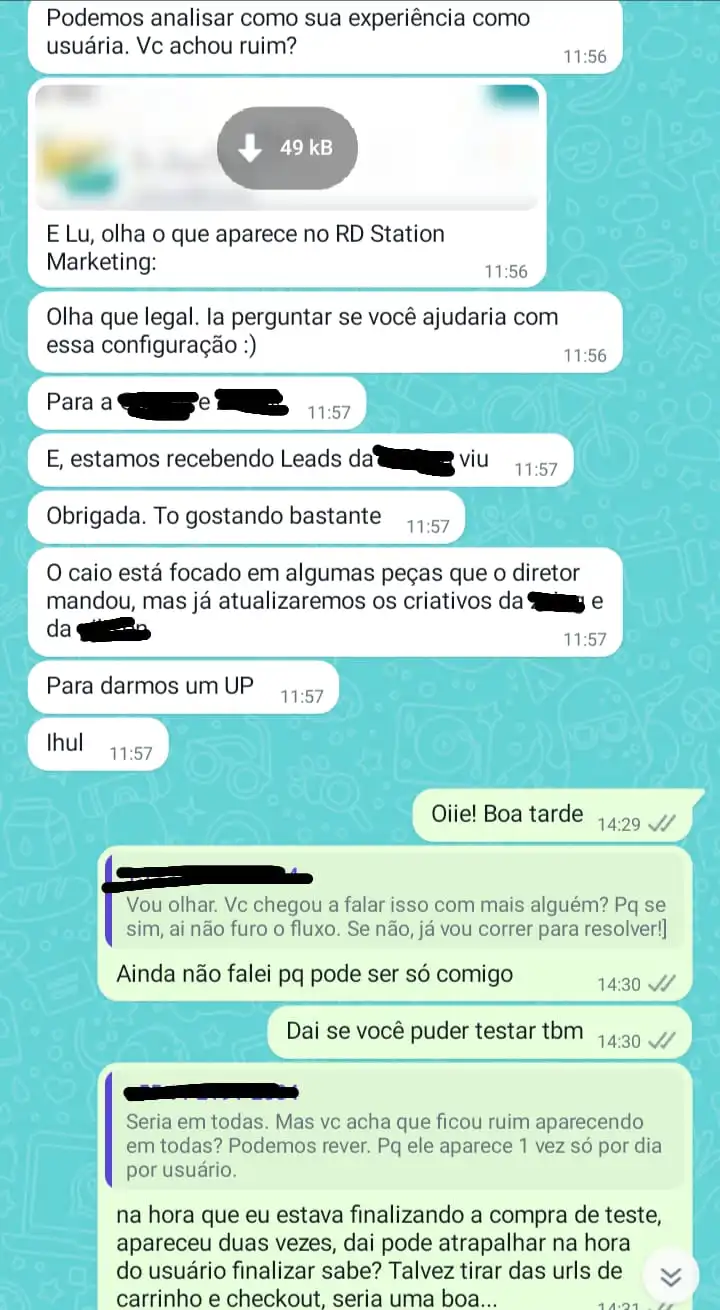Open the quoted message starting 'Seria em todas'
The image size is (720, 1310).
coord(395,1133)
